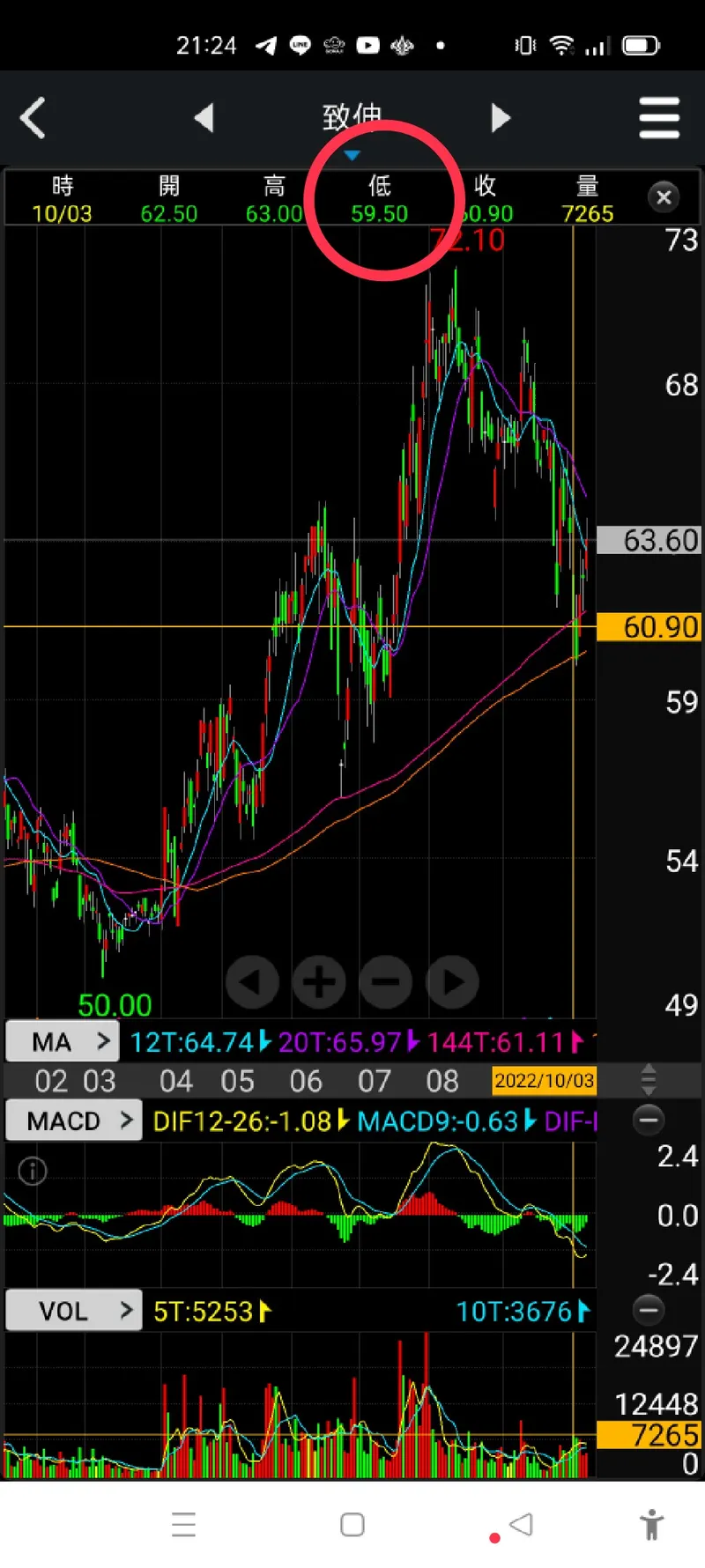Zoom in on the chart
This screenshot has width=705, height=1568.
[x=319, y=981]
